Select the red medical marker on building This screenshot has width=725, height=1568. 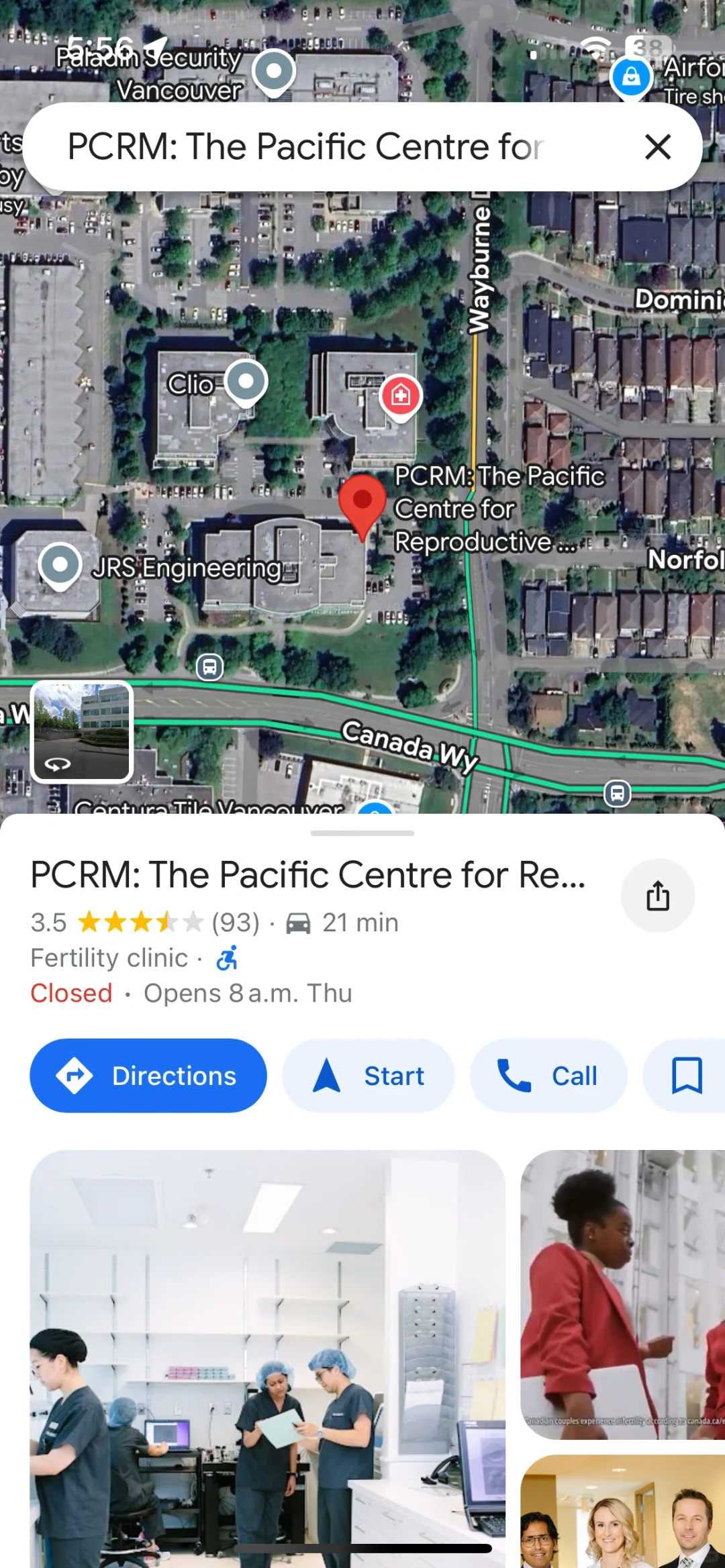(x=401, y=395)
